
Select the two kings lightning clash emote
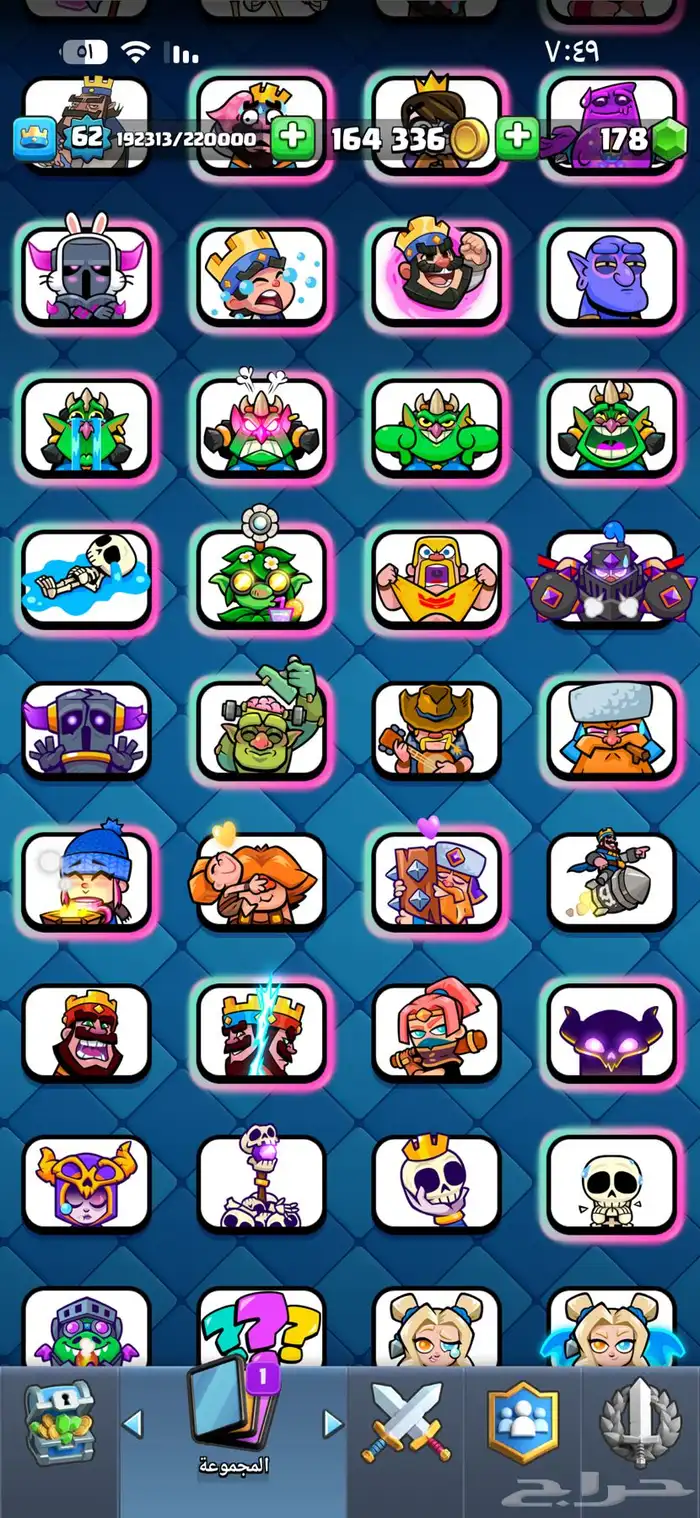[x=262, y=1032]
